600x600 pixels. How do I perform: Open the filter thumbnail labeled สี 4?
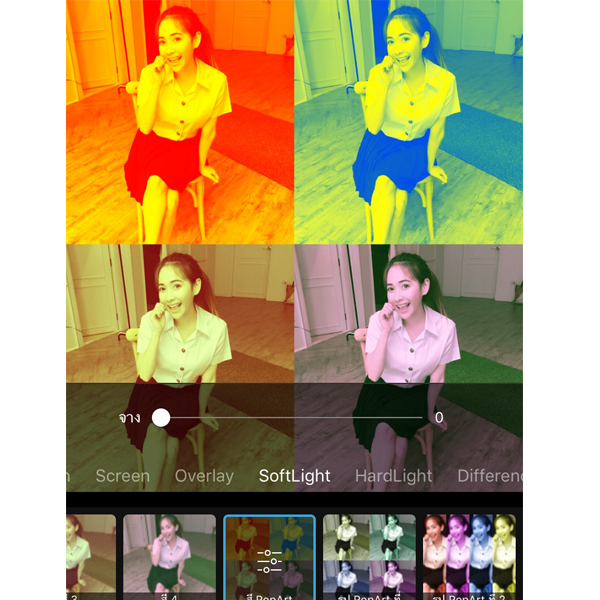168,557
